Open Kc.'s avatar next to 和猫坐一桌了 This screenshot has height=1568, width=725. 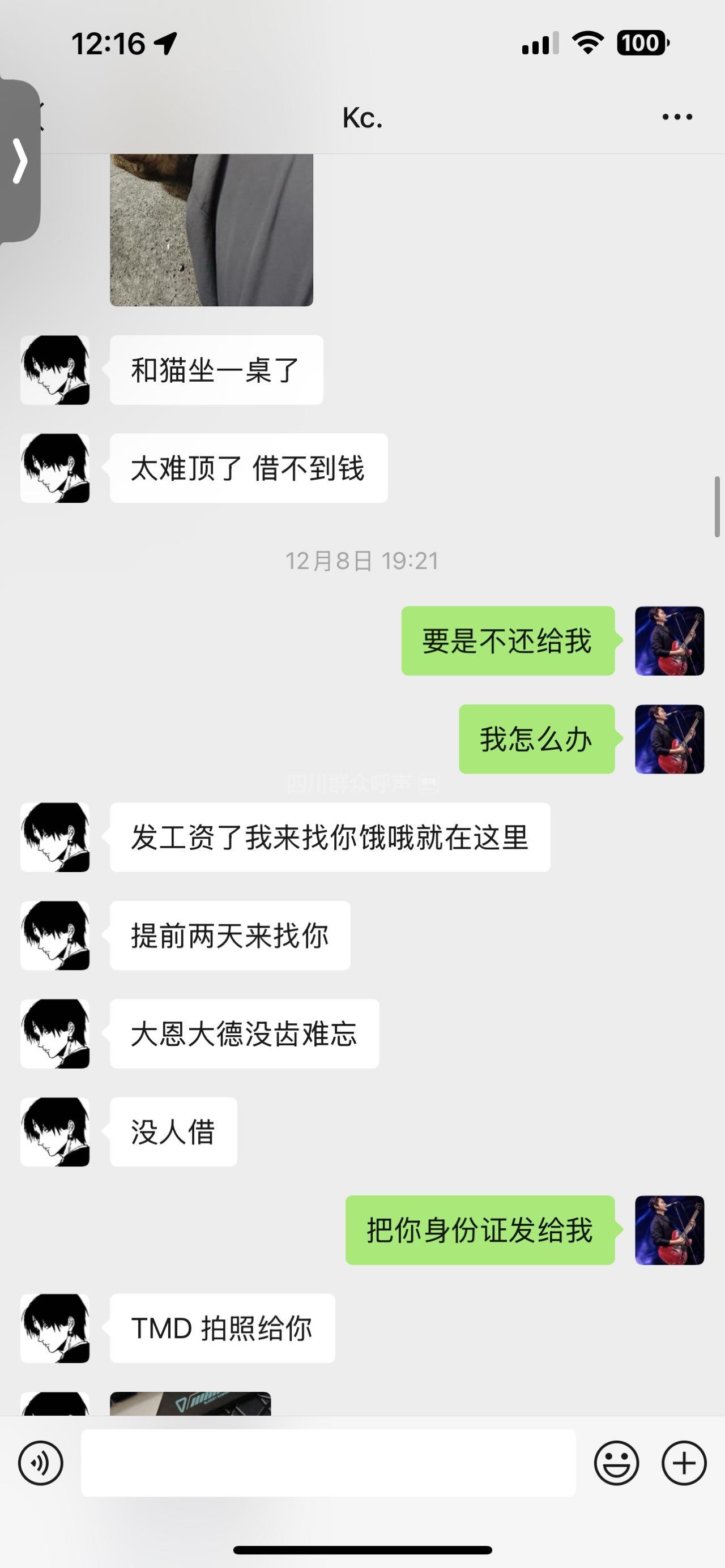55,370
